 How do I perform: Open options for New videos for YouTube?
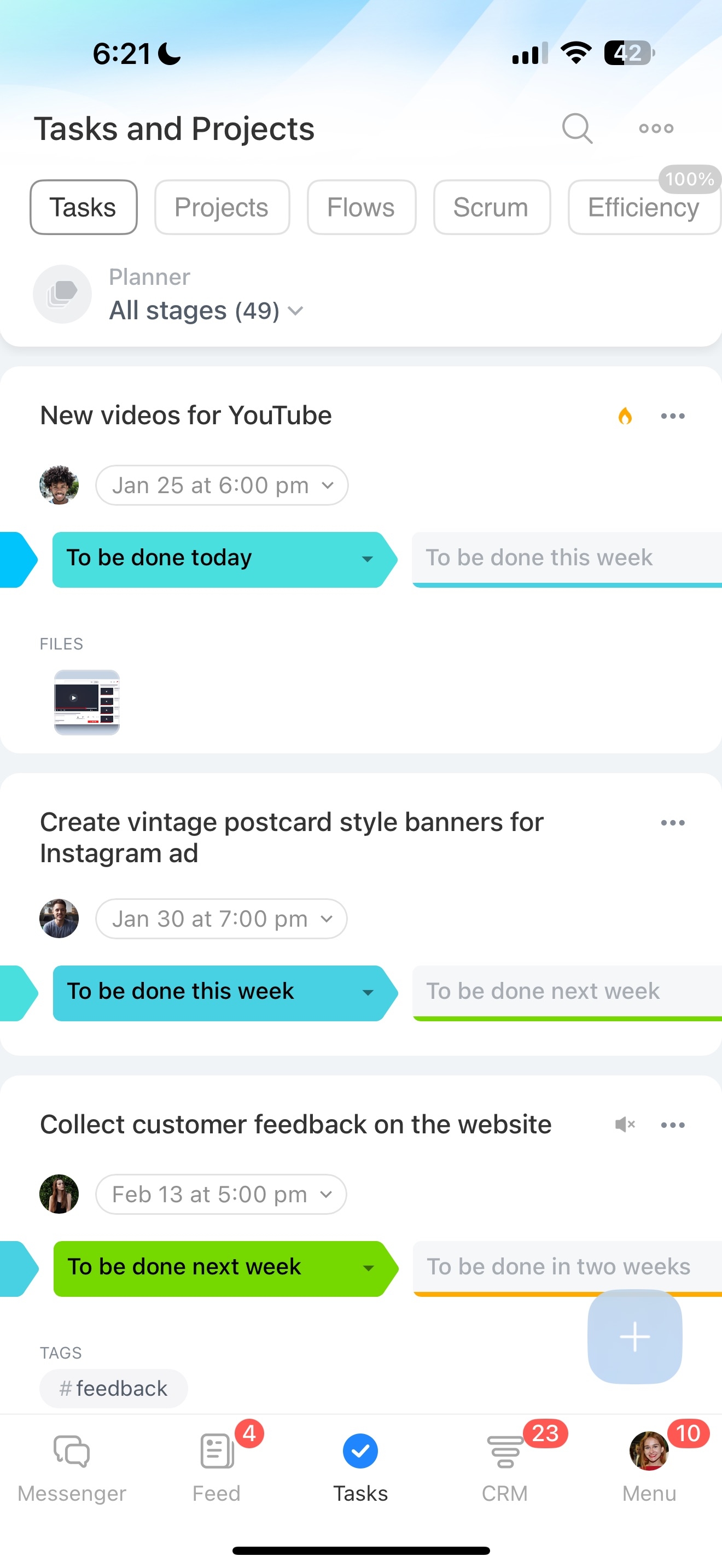click(x=673, y=417)
